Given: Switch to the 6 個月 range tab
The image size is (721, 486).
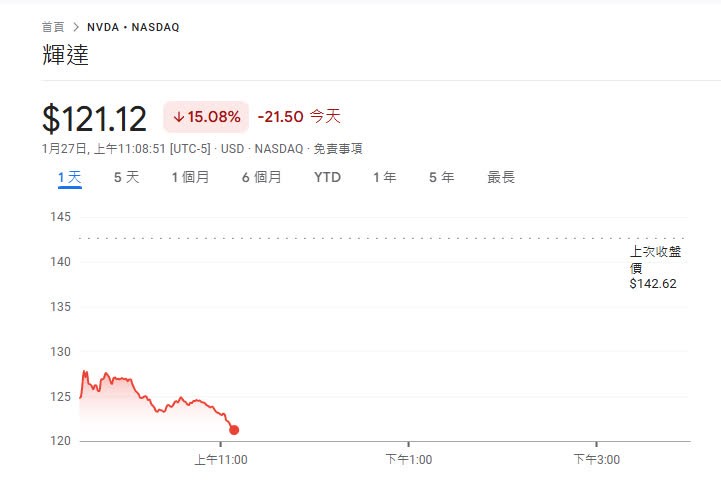Looking at the screenshot, I should [x=261, y=177].
